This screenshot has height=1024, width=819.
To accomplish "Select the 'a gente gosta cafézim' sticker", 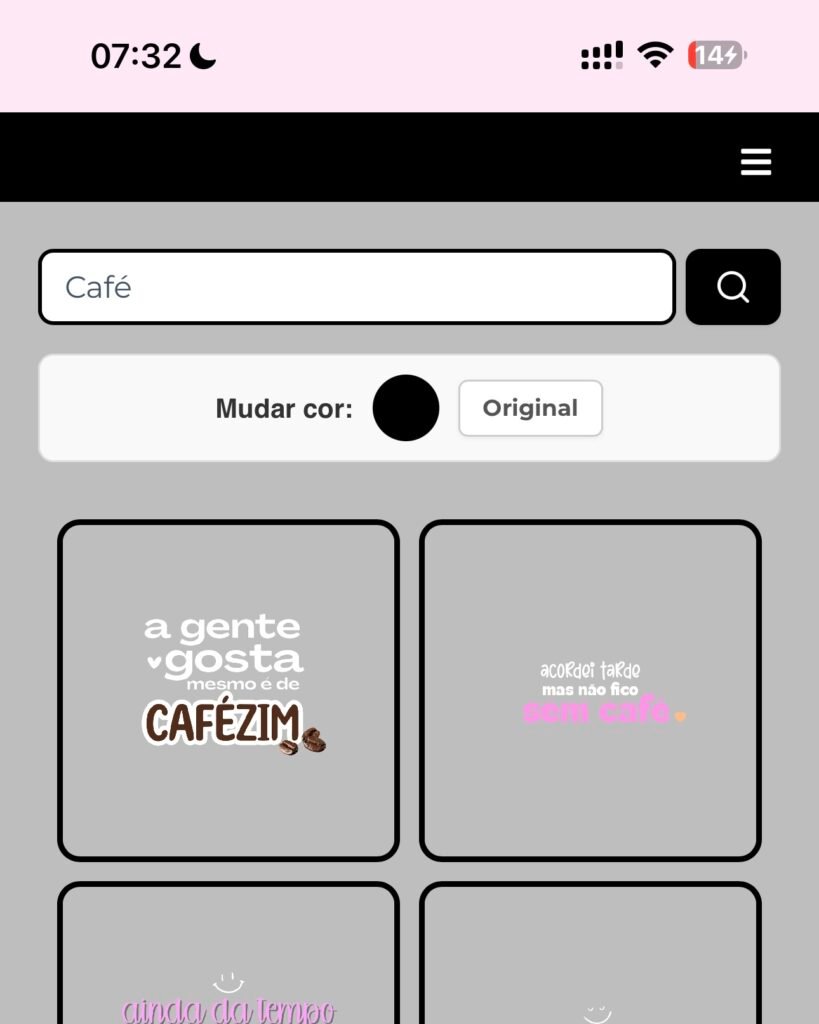I will tap(228, 690).
